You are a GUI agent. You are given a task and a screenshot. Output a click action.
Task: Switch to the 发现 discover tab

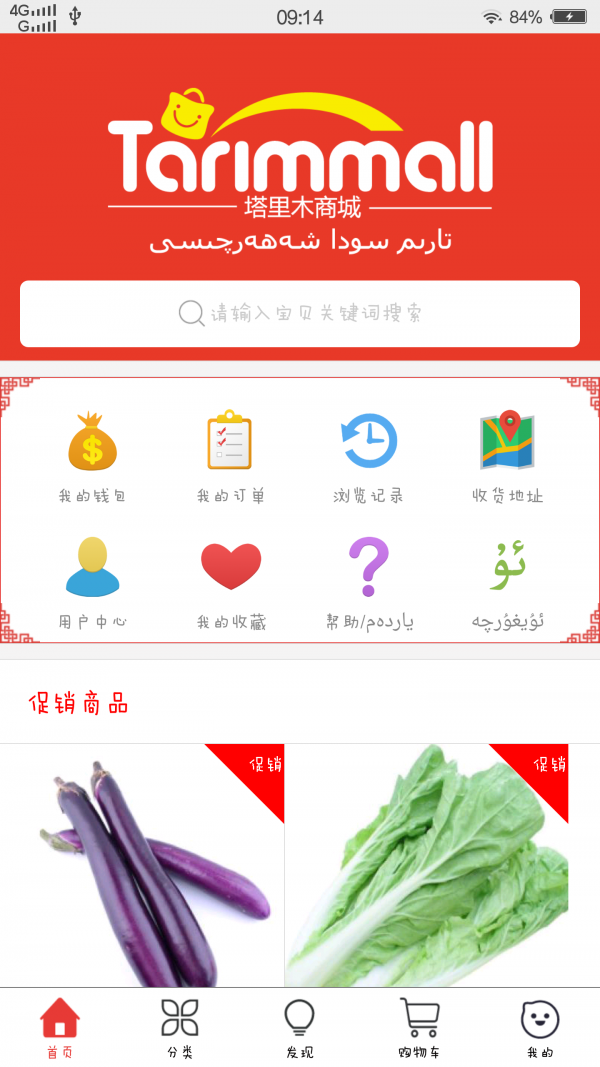pyautogui.click(x=300, y=1028)
